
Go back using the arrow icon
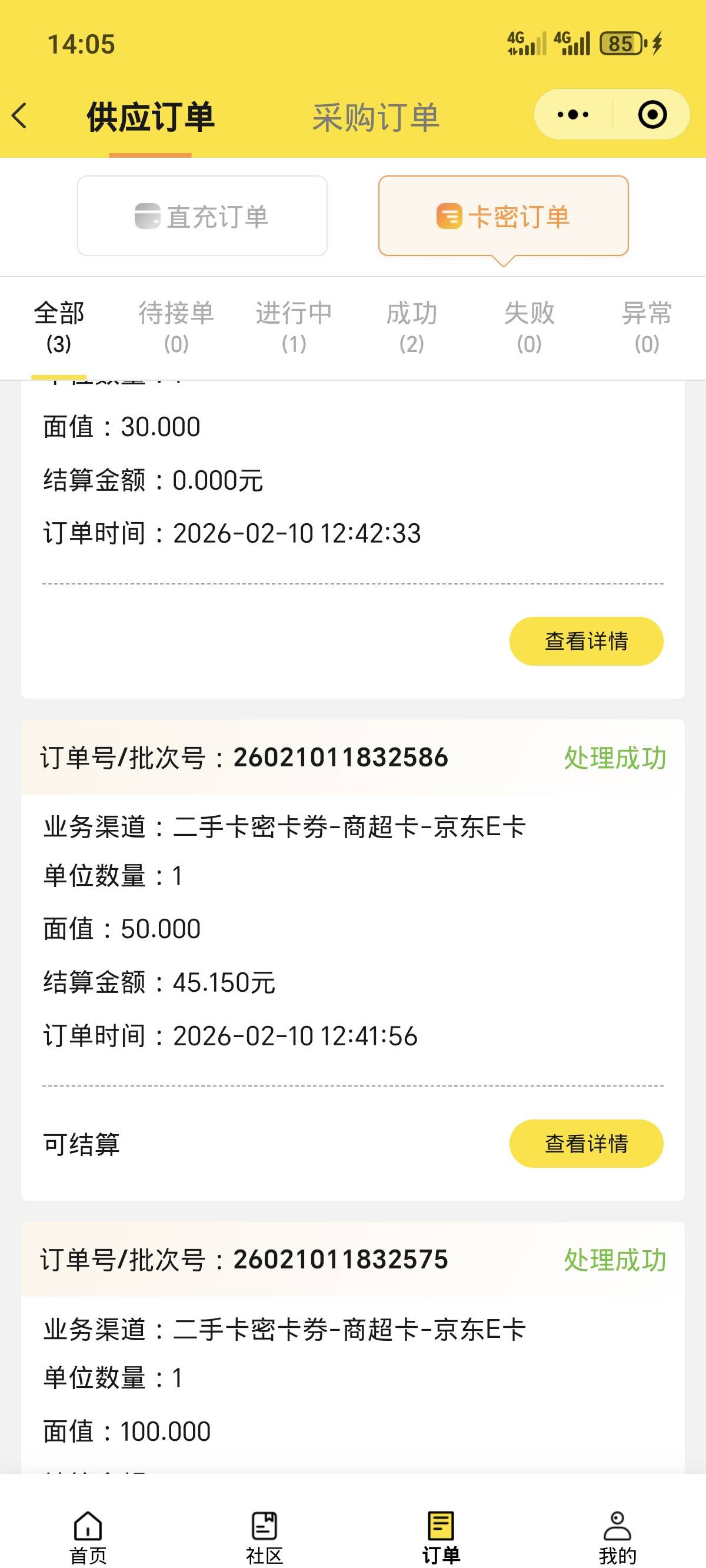click(20, 115)
